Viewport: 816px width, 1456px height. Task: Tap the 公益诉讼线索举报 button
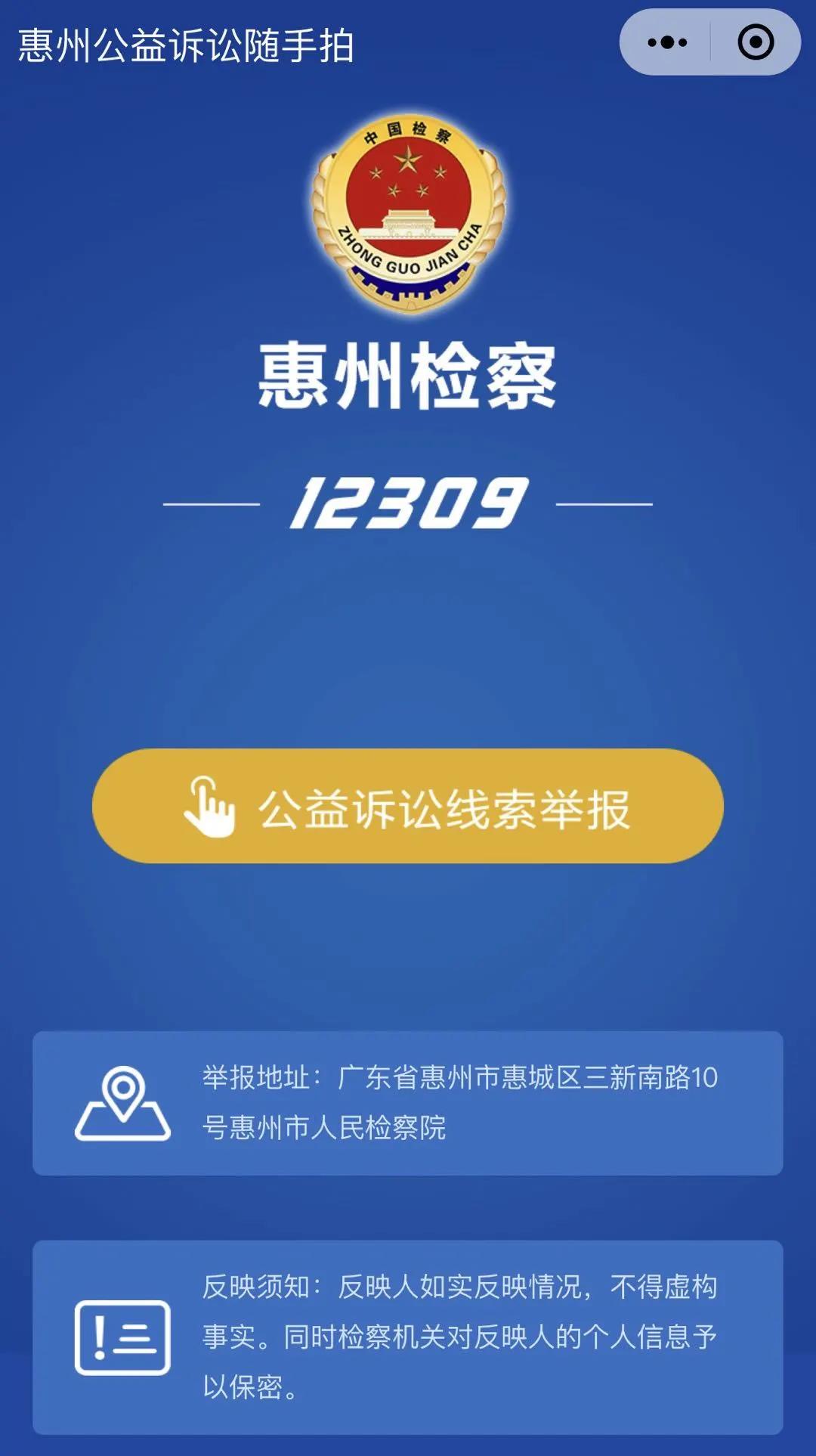[x=408, y=807]
